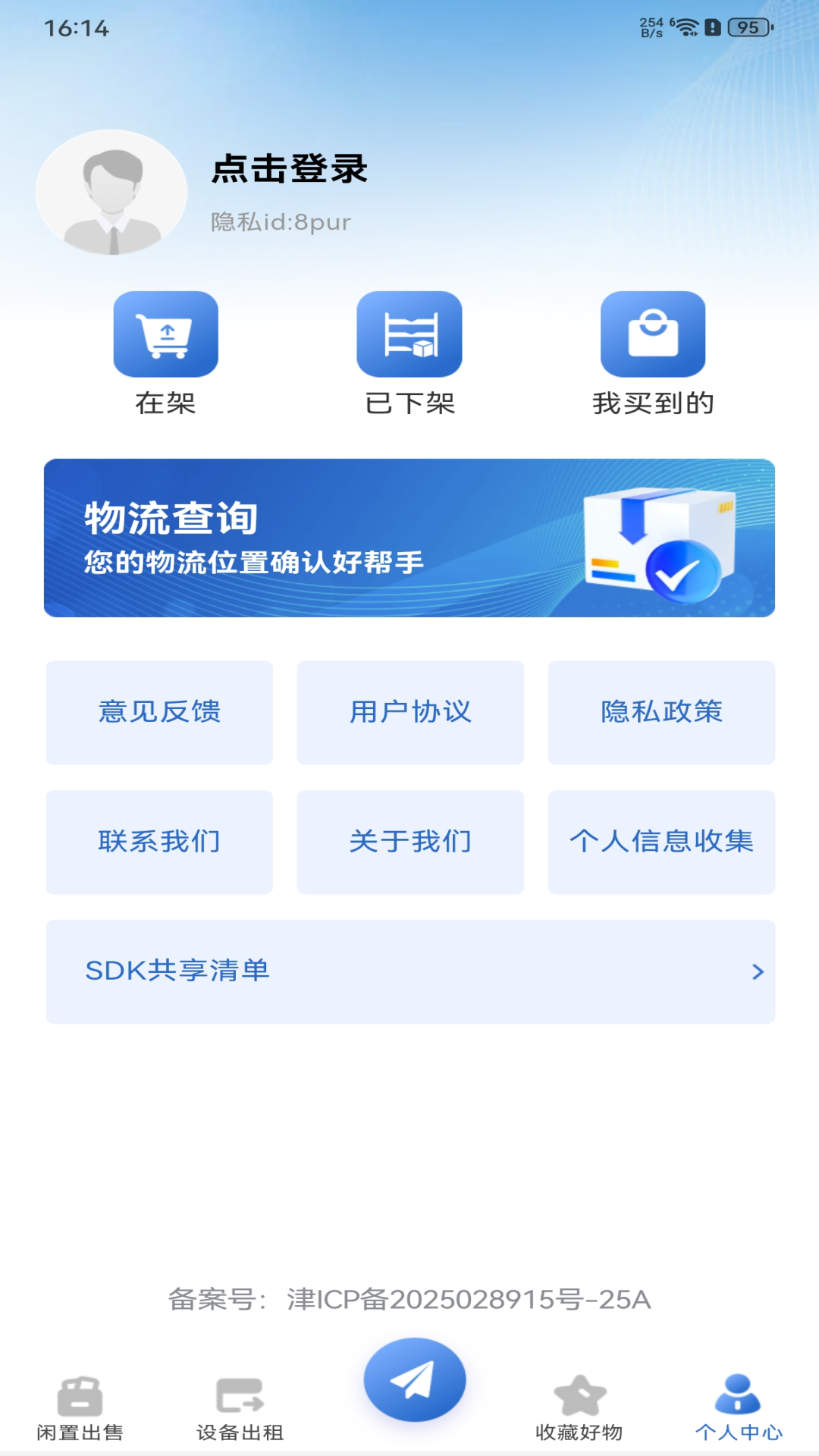819x1456 pixels.
Task: Open 关于我们 about page
Action: click(410, 842)
